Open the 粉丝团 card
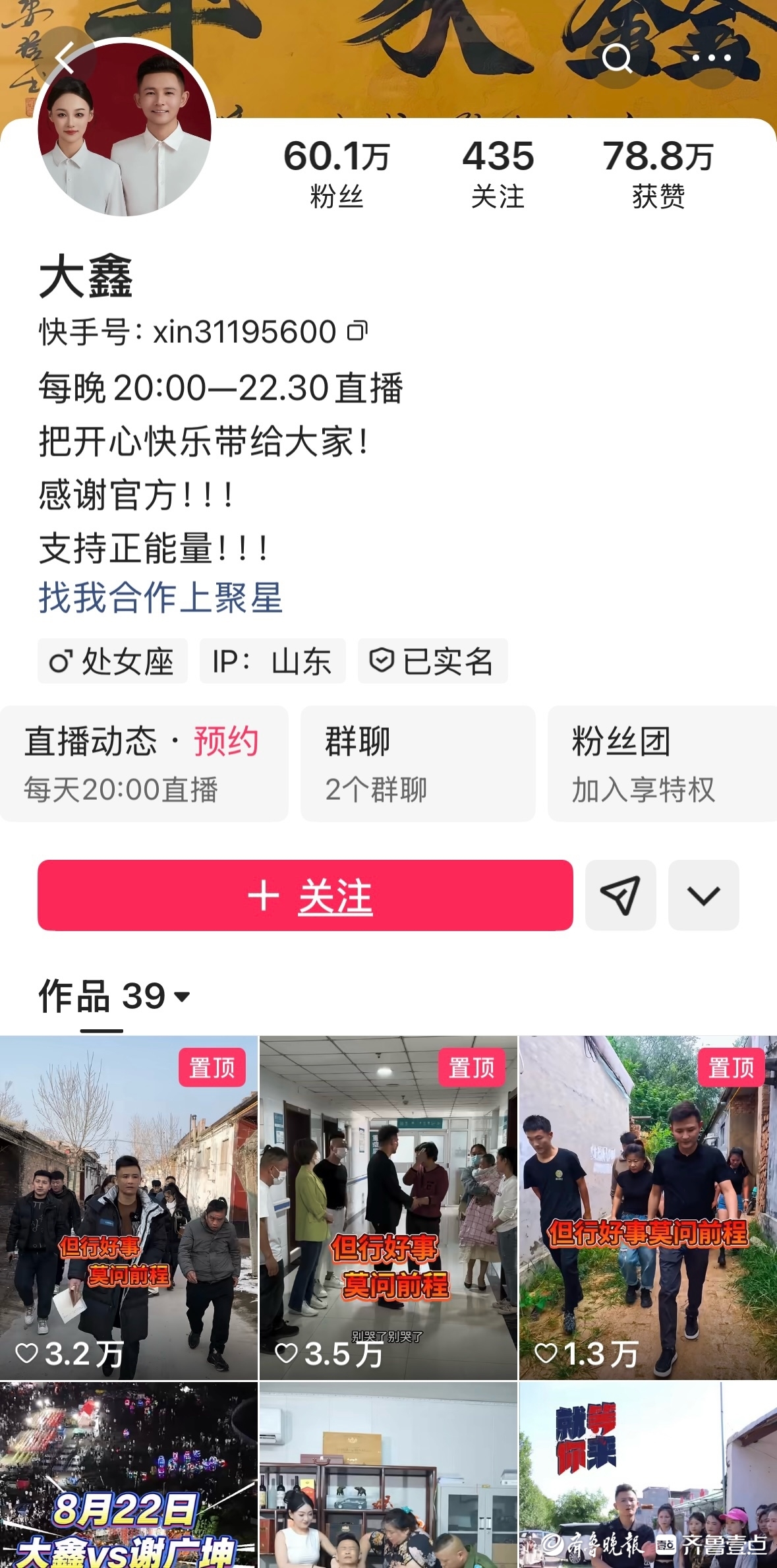Image resolution: width=777 pixels, height=1568 pixels. [x=662, y=764]
